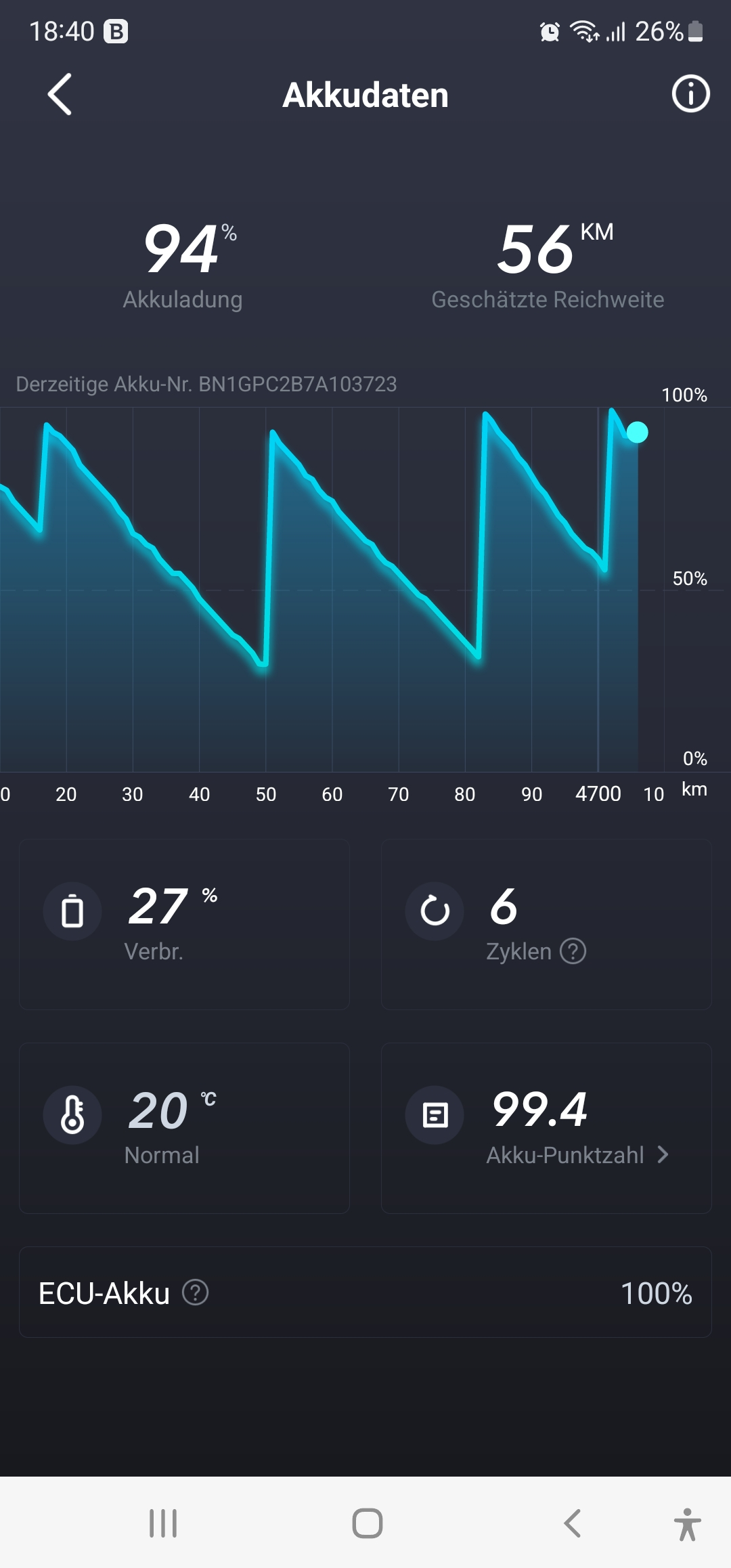Open the help icon next to Zyklen
This screenshot has width=731, height=1568.
pyautogui.click(x=573, y=951)
